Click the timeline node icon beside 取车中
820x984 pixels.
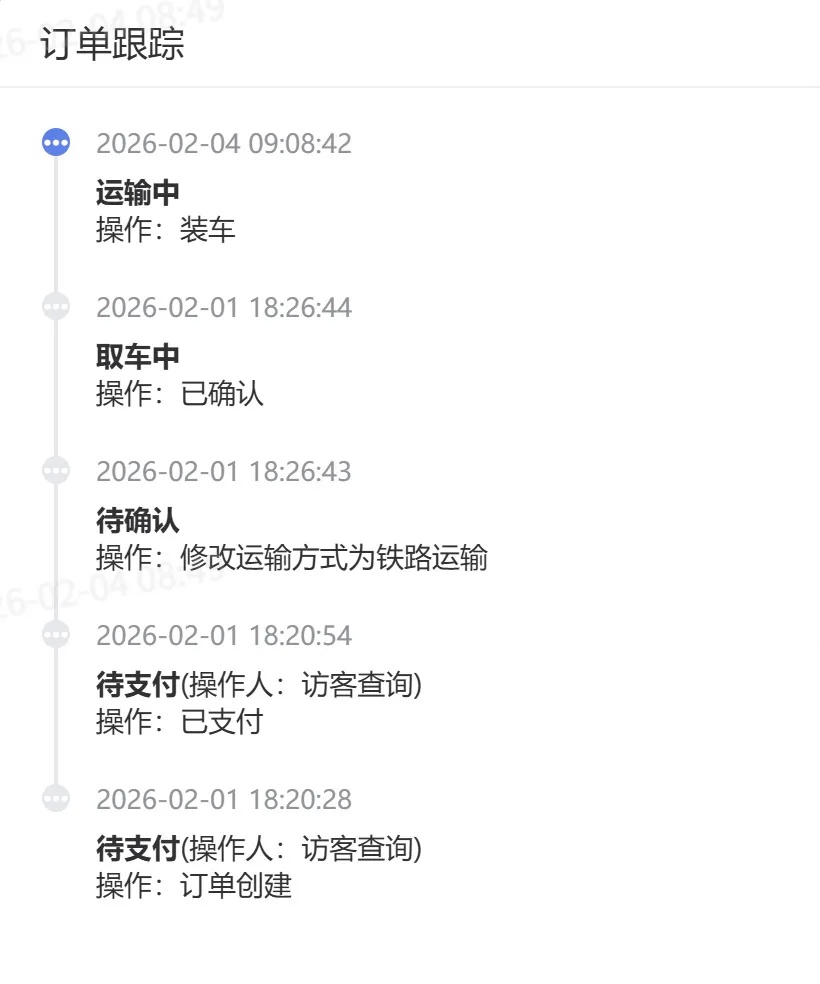(57, 307)
